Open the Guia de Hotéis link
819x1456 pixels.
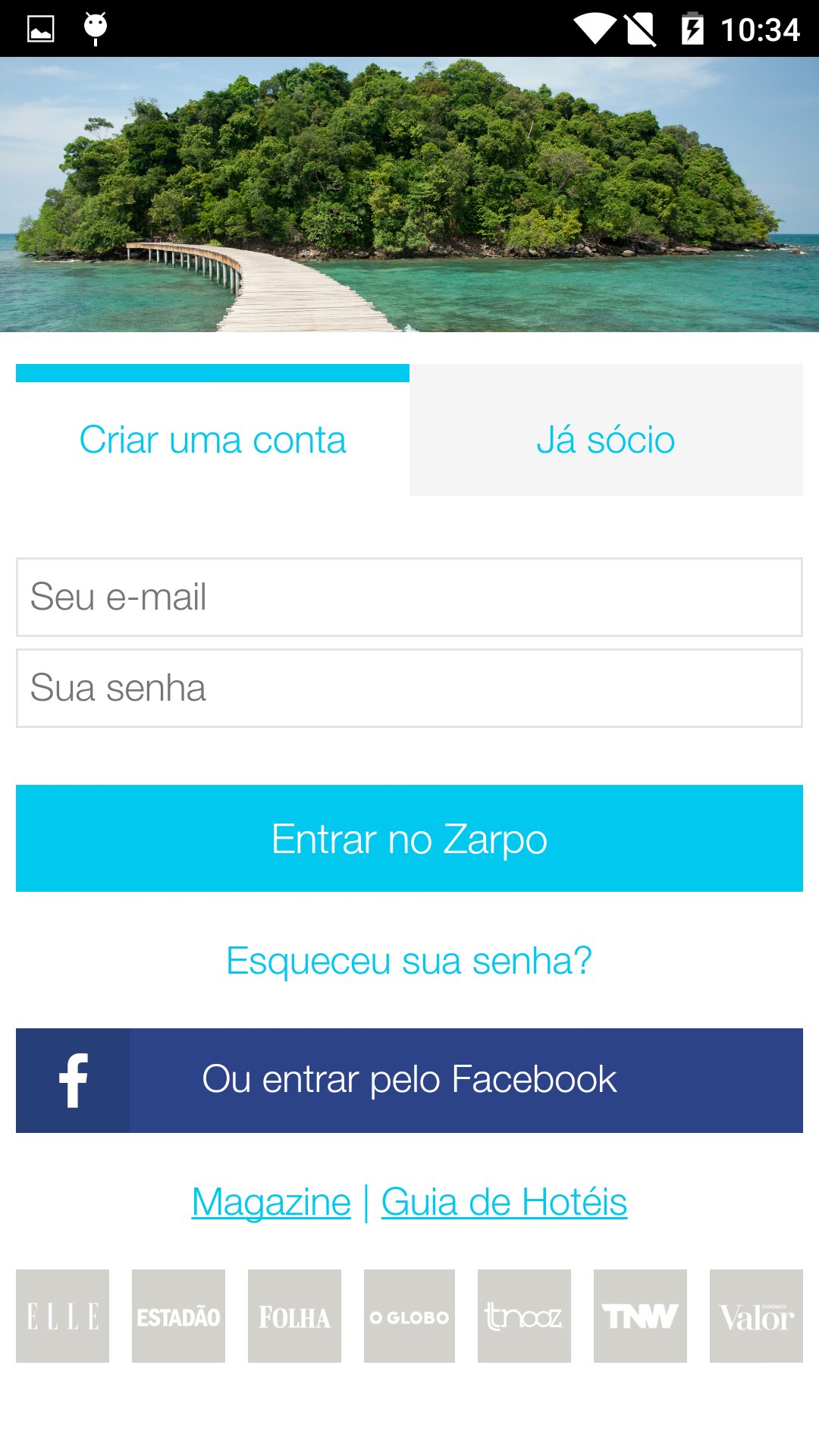[504, 1200]
